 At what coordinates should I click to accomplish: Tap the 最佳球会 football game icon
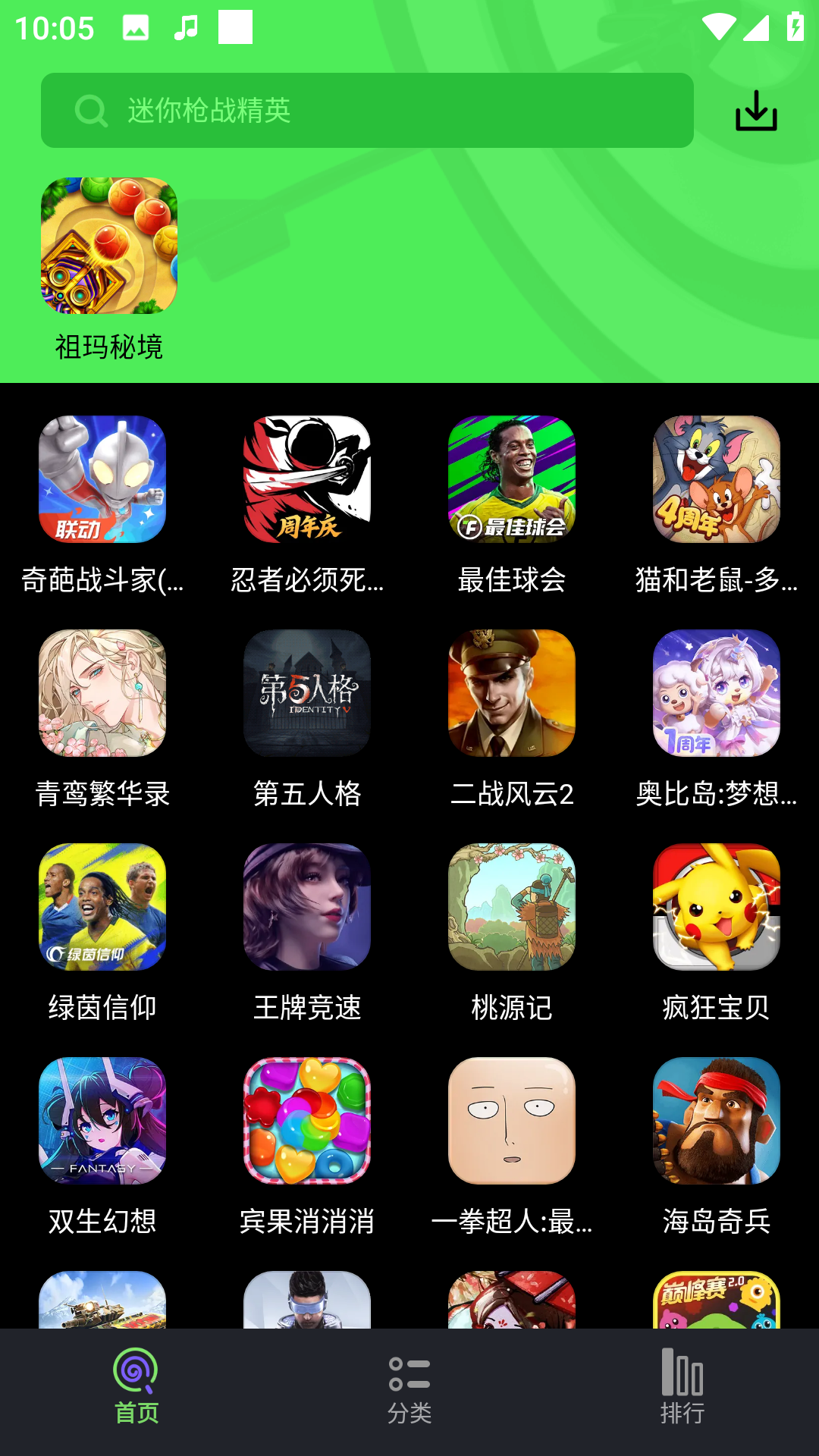click(512, 479)
